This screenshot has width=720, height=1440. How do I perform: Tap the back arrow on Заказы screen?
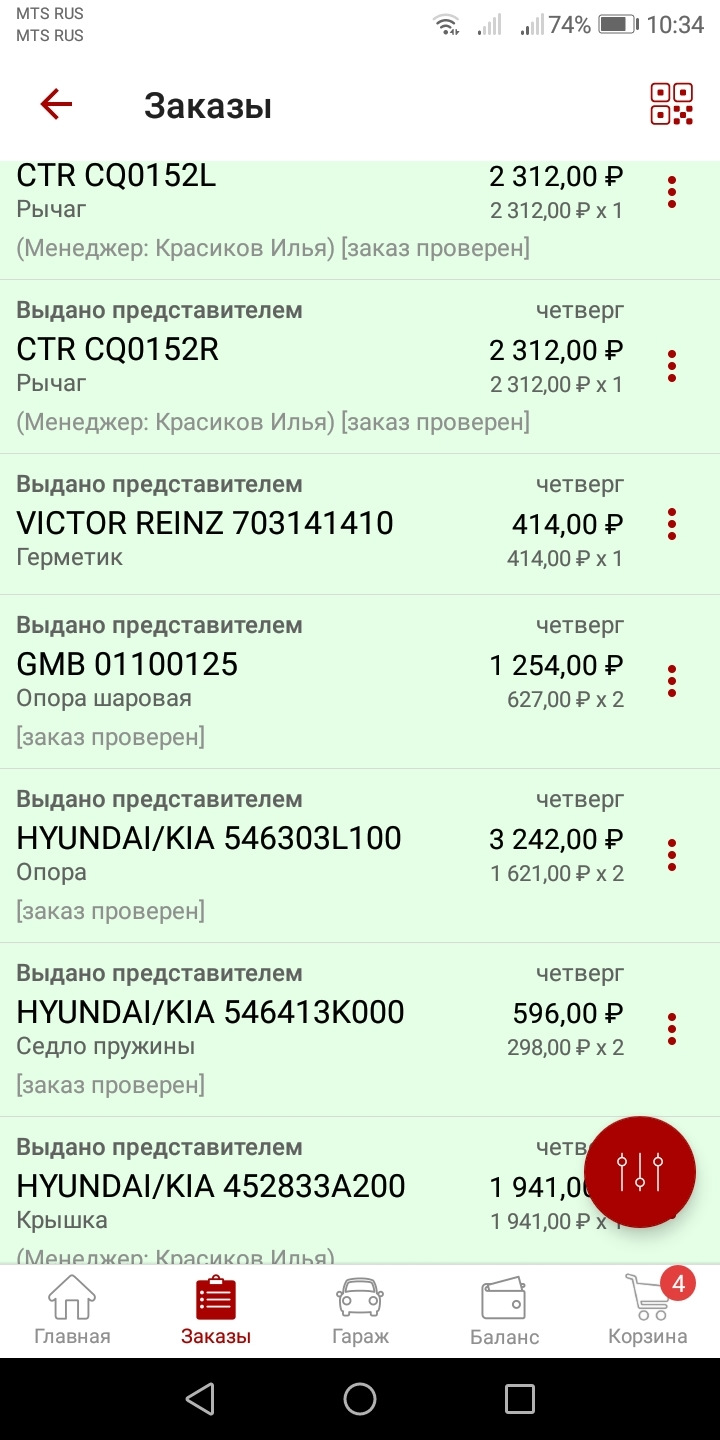click(x=56, y=104)
